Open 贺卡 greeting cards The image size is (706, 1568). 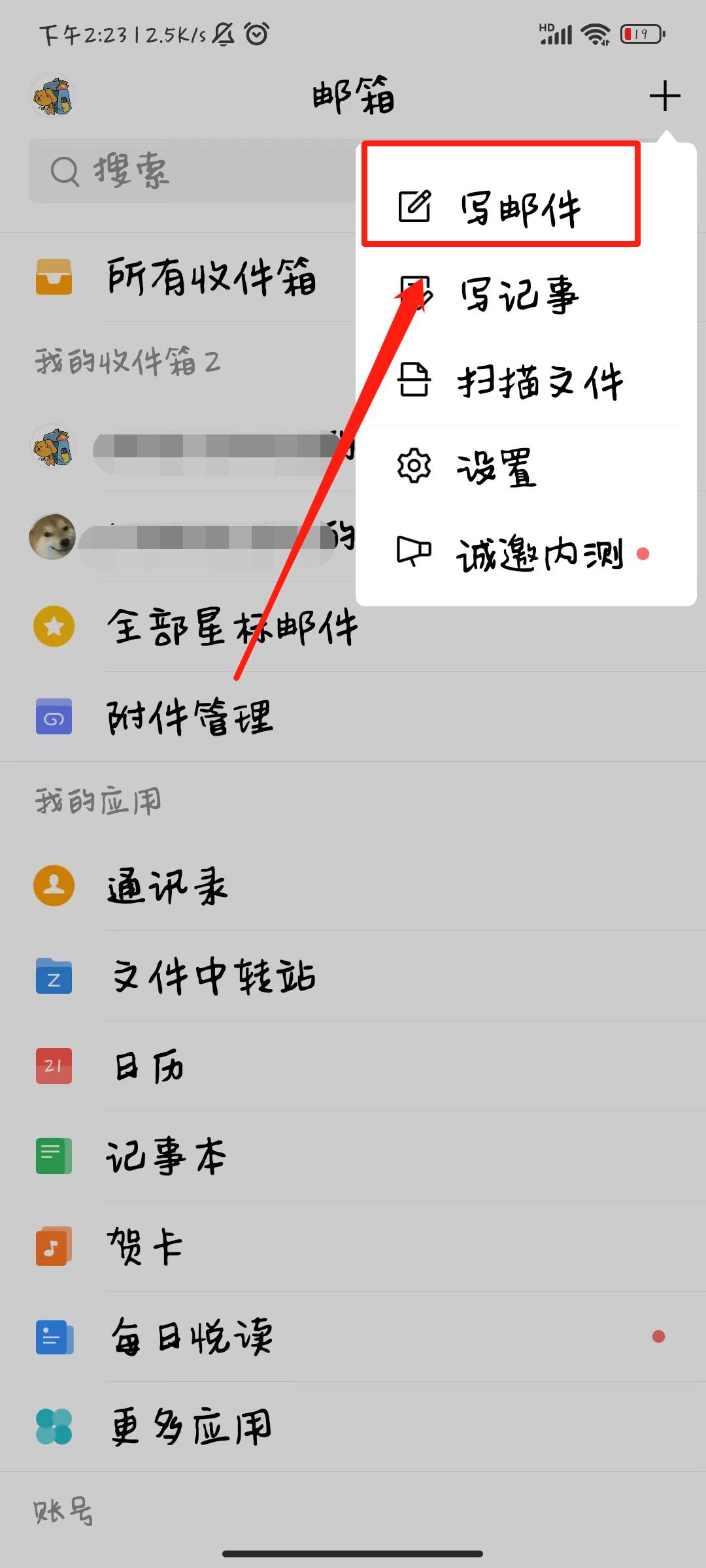point(145,1246)
